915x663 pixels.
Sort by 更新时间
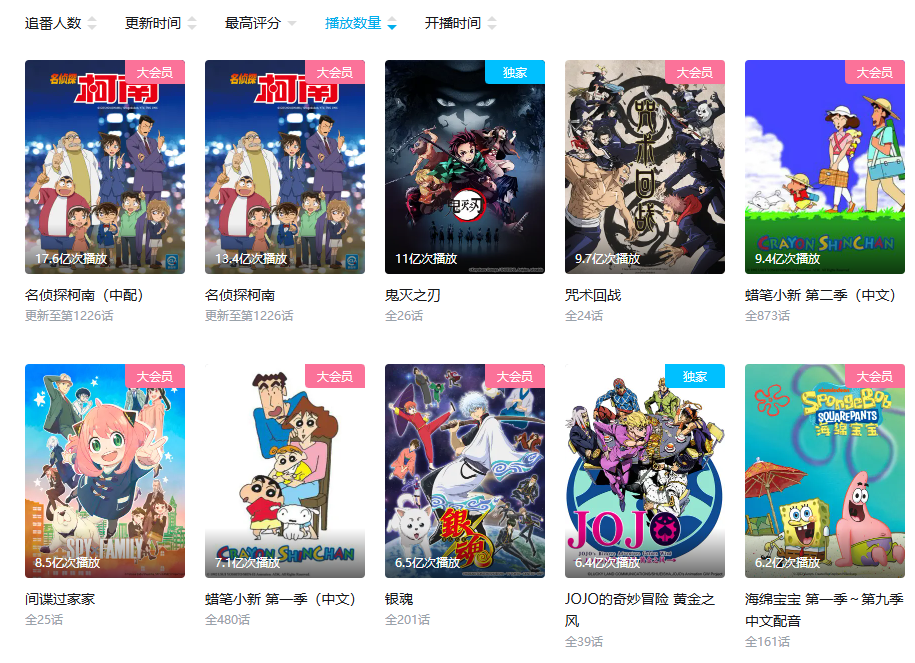(160, 23)
